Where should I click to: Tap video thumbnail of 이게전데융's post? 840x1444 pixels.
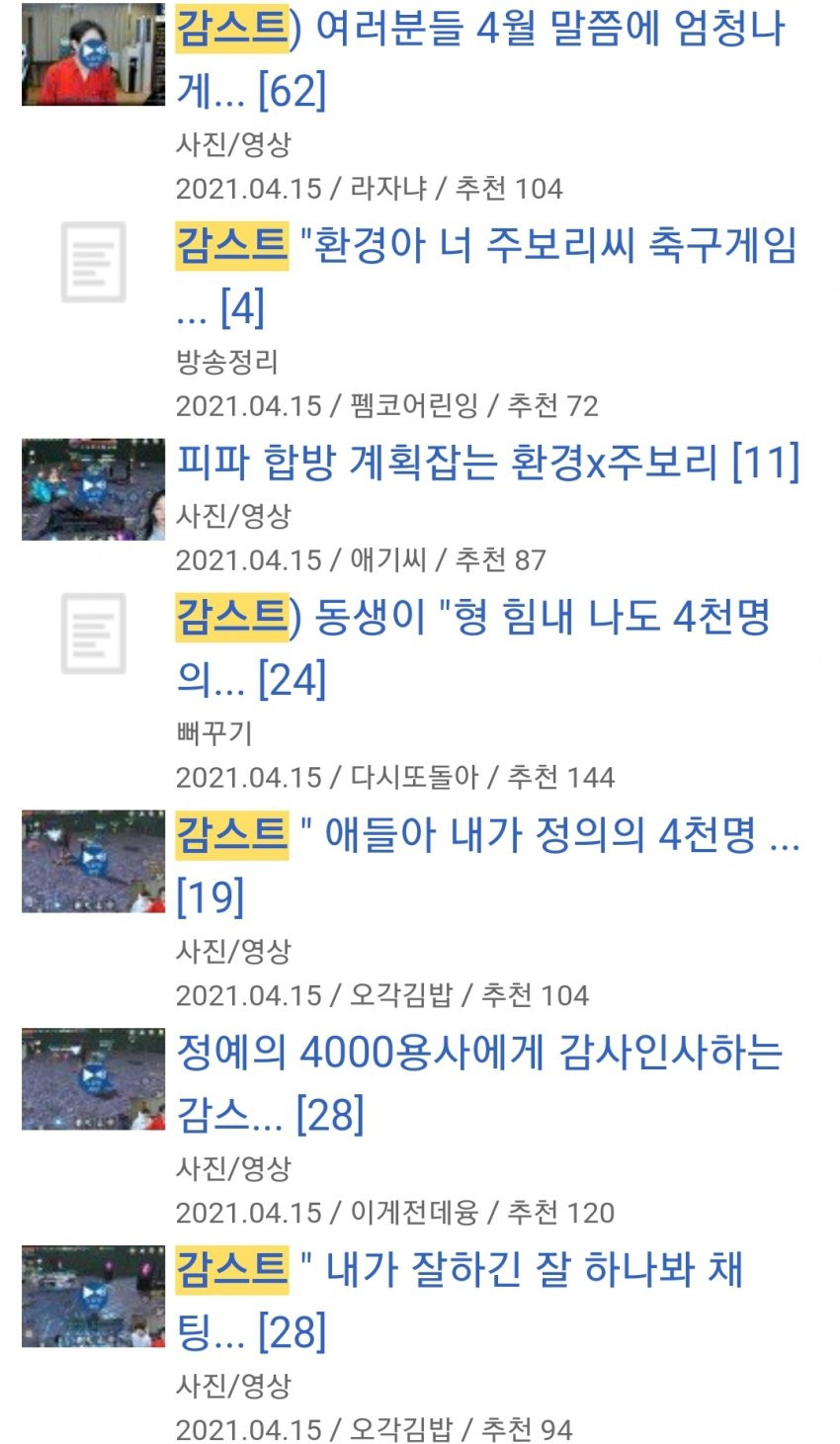click(x=93, y=1078)
